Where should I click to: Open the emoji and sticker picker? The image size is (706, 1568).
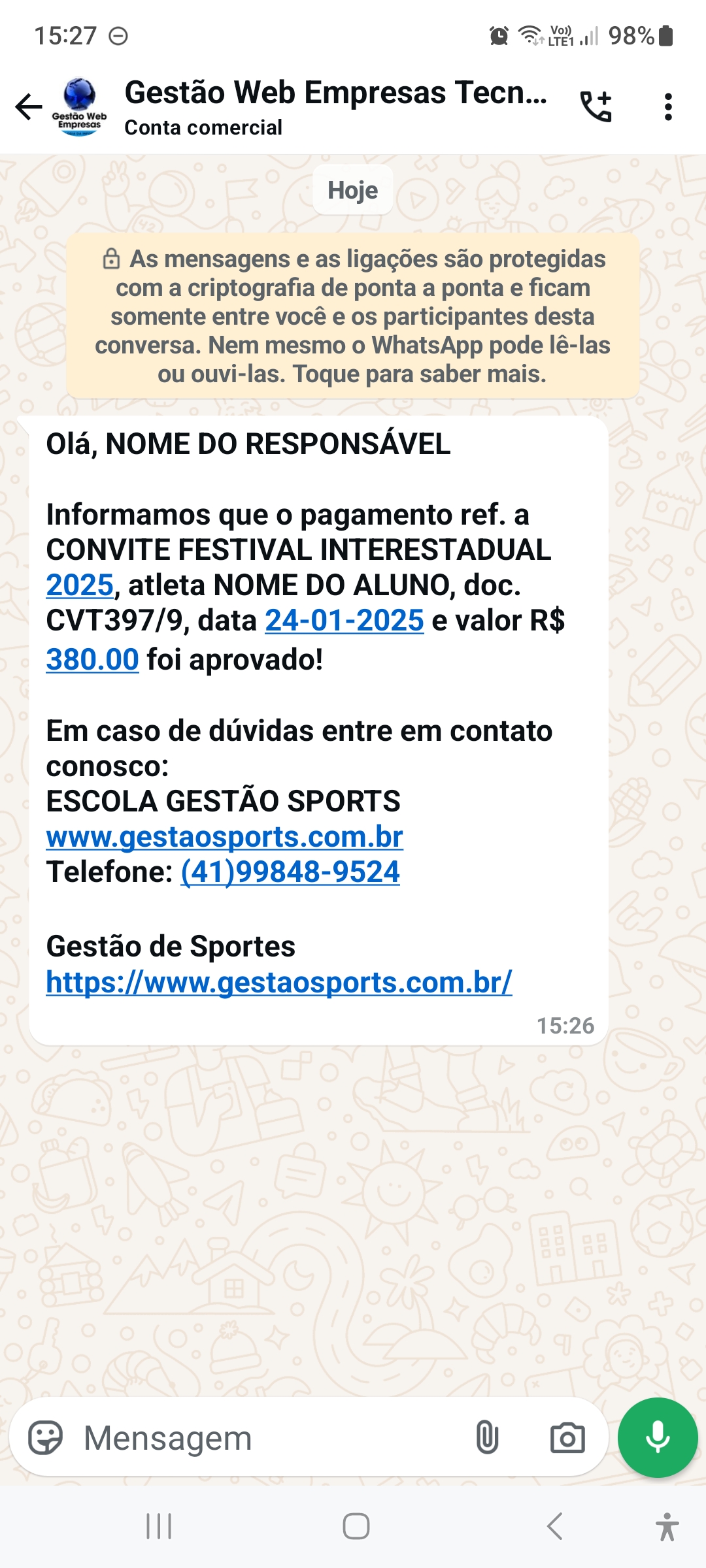[45, 1438]
